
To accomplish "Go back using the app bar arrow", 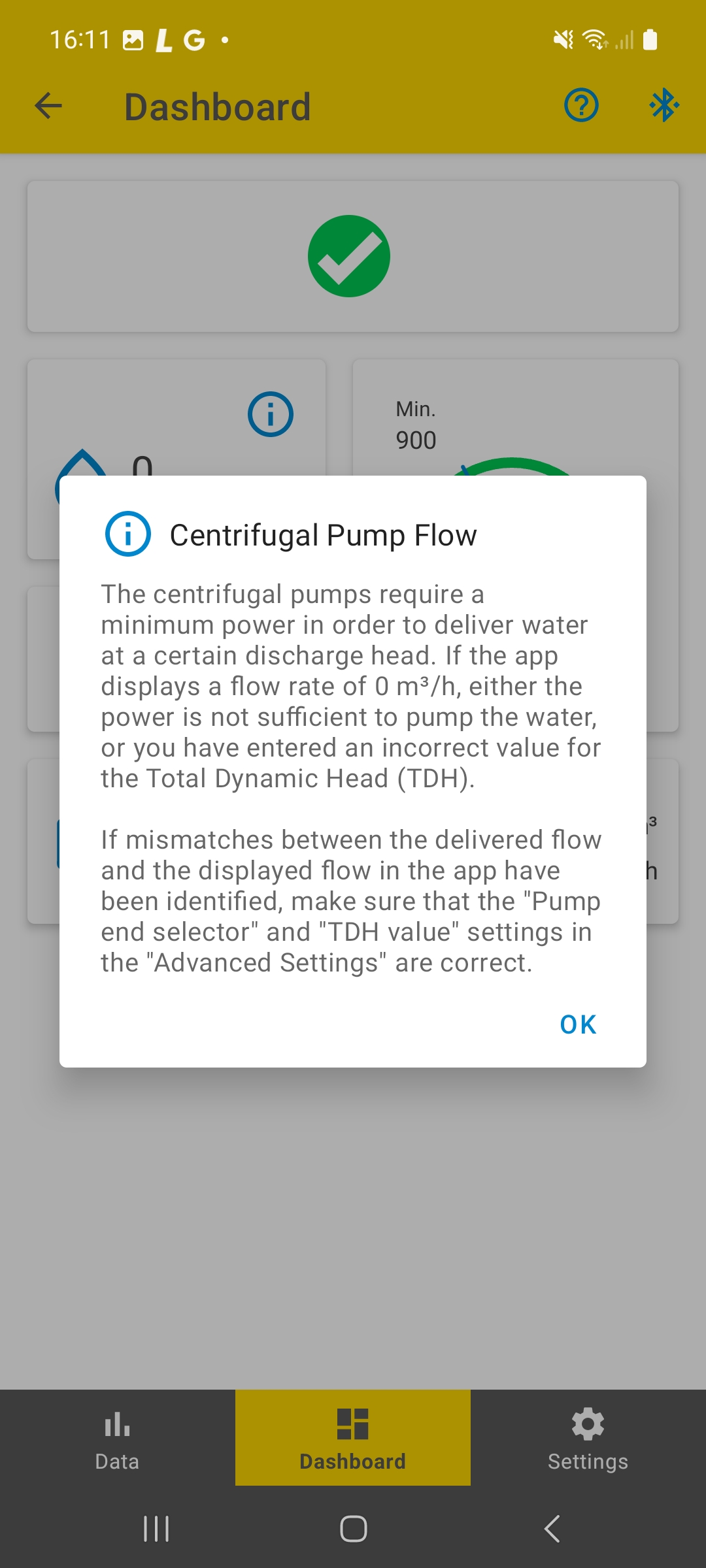I will (48, 106).
